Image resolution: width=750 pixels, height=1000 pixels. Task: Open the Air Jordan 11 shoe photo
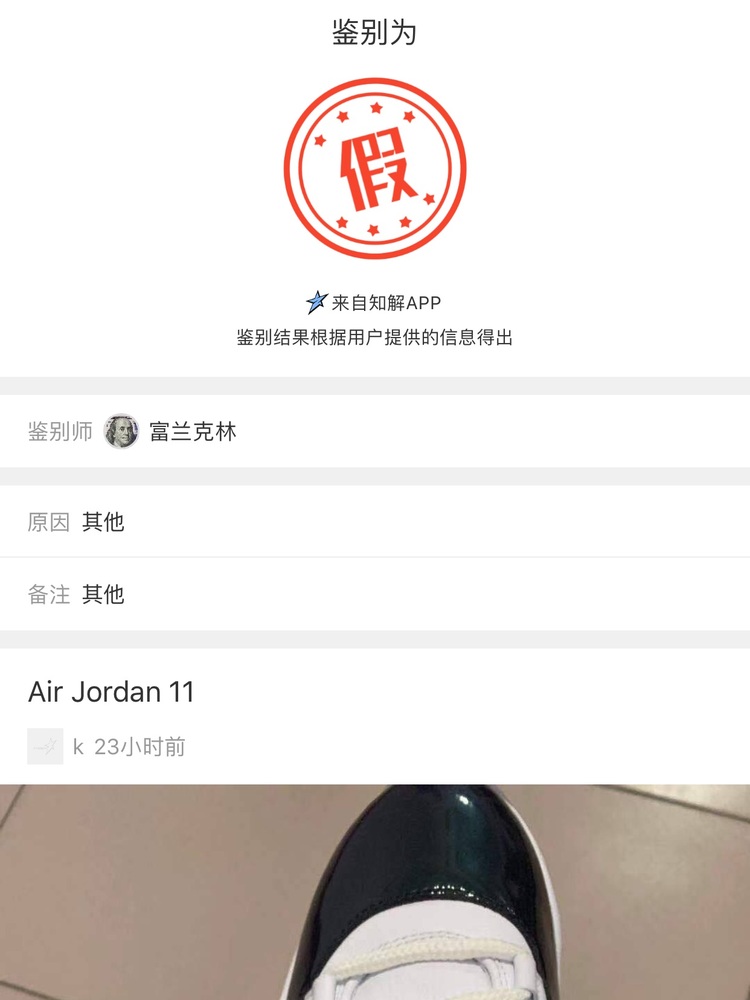pos(375,892)
